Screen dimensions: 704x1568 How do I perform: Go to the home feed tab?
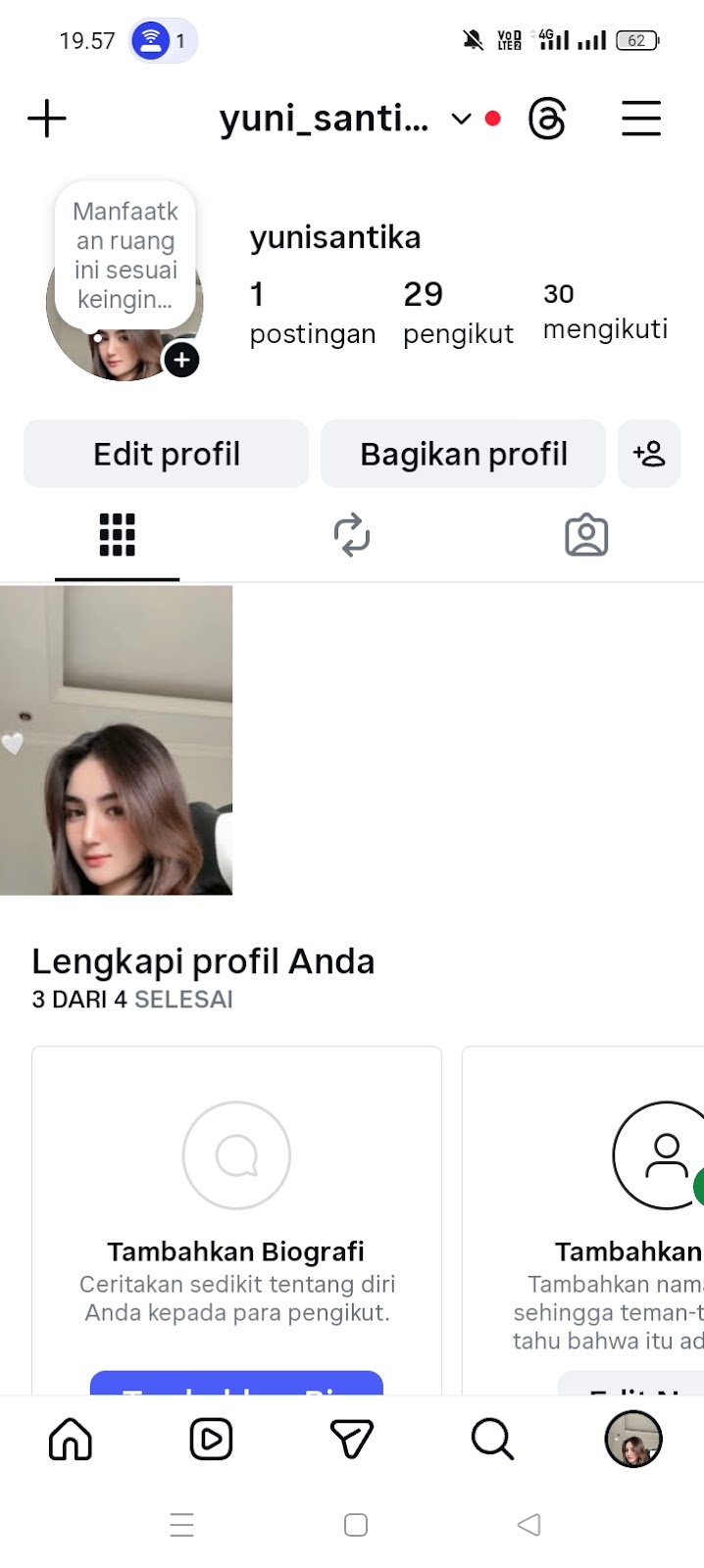(71, 1440)
